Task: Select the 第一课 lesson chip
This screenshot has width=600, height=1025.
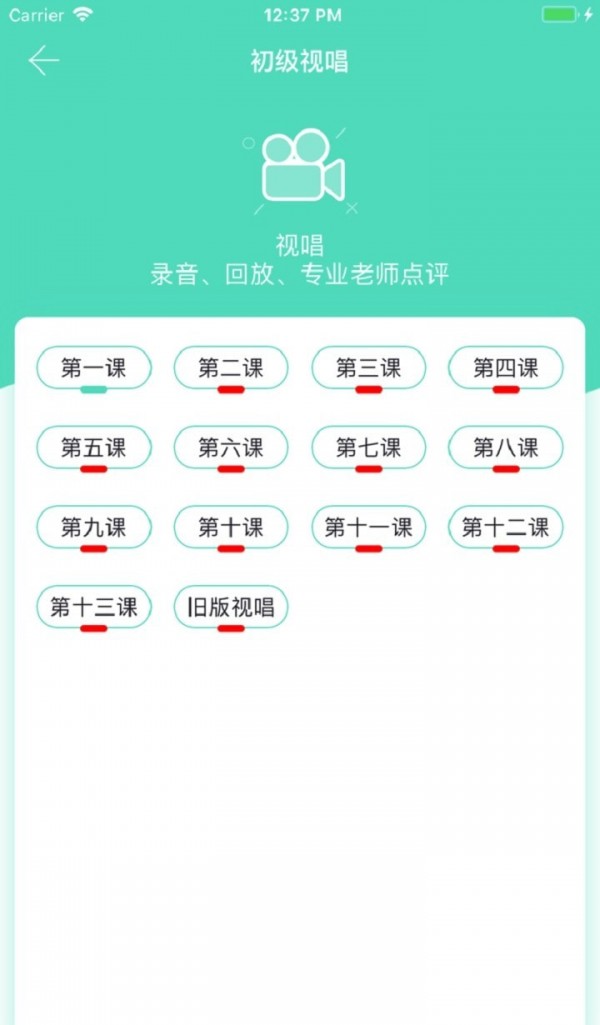Action: 93,367
